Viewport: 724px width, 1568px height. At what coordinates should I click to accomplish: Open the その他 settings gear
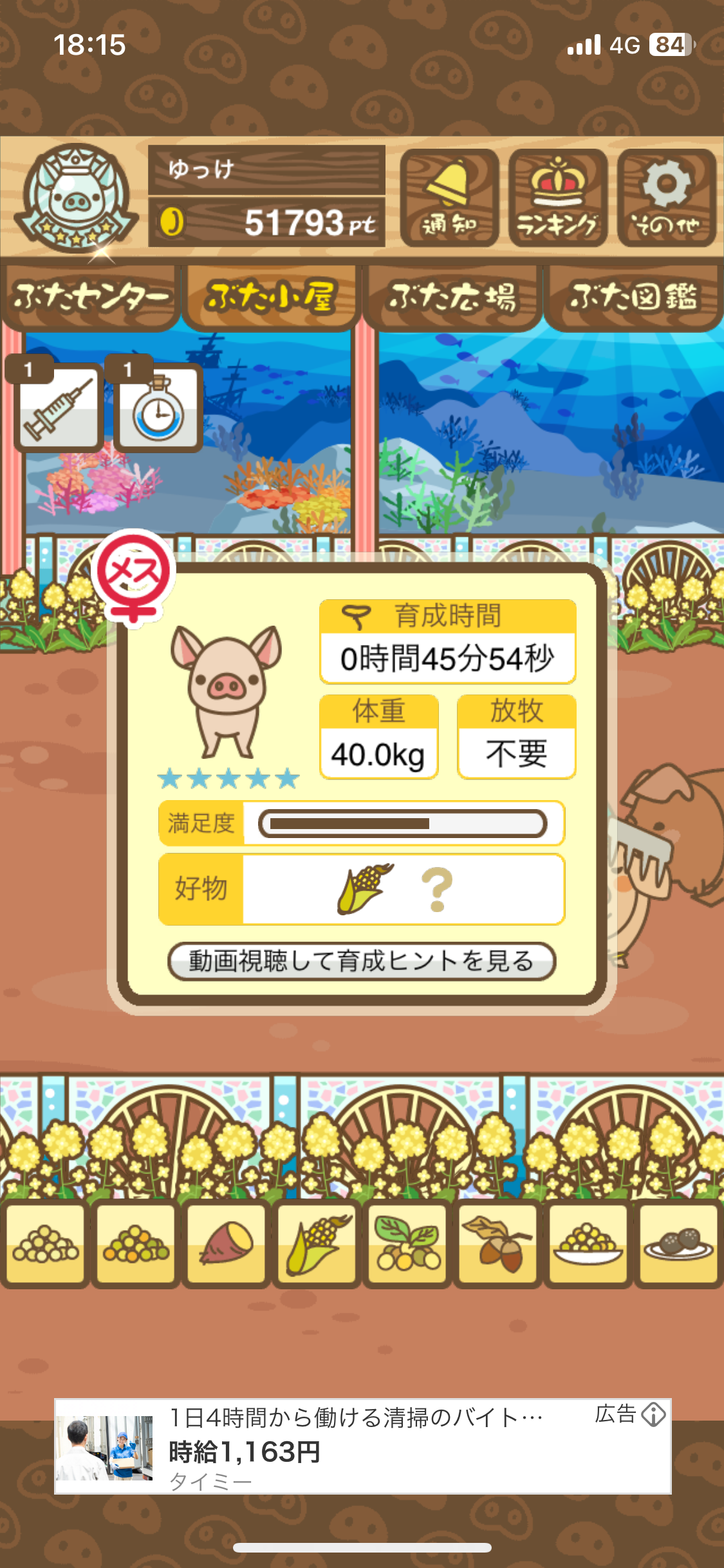666,198
